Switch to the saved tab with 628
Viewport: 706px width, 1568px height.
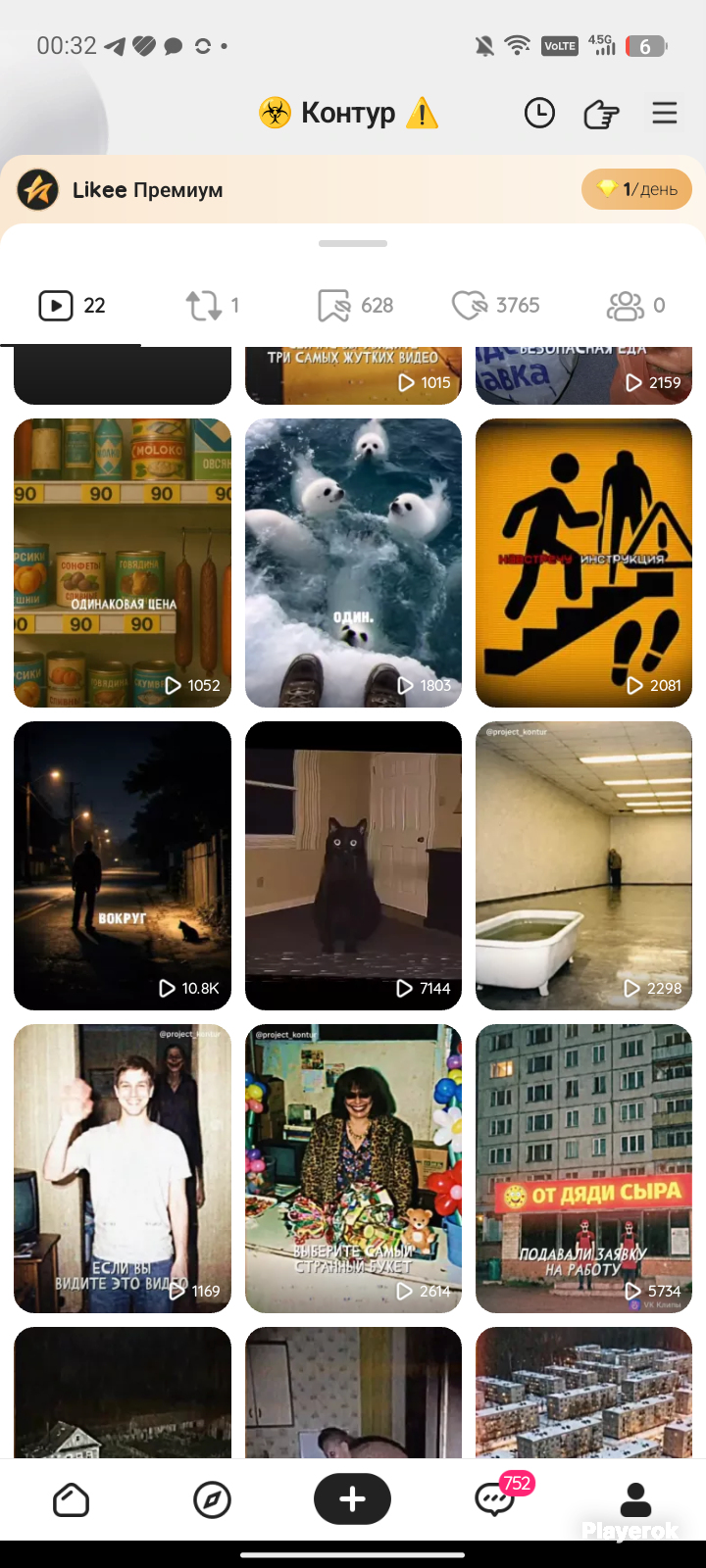[x=355, y=306]
